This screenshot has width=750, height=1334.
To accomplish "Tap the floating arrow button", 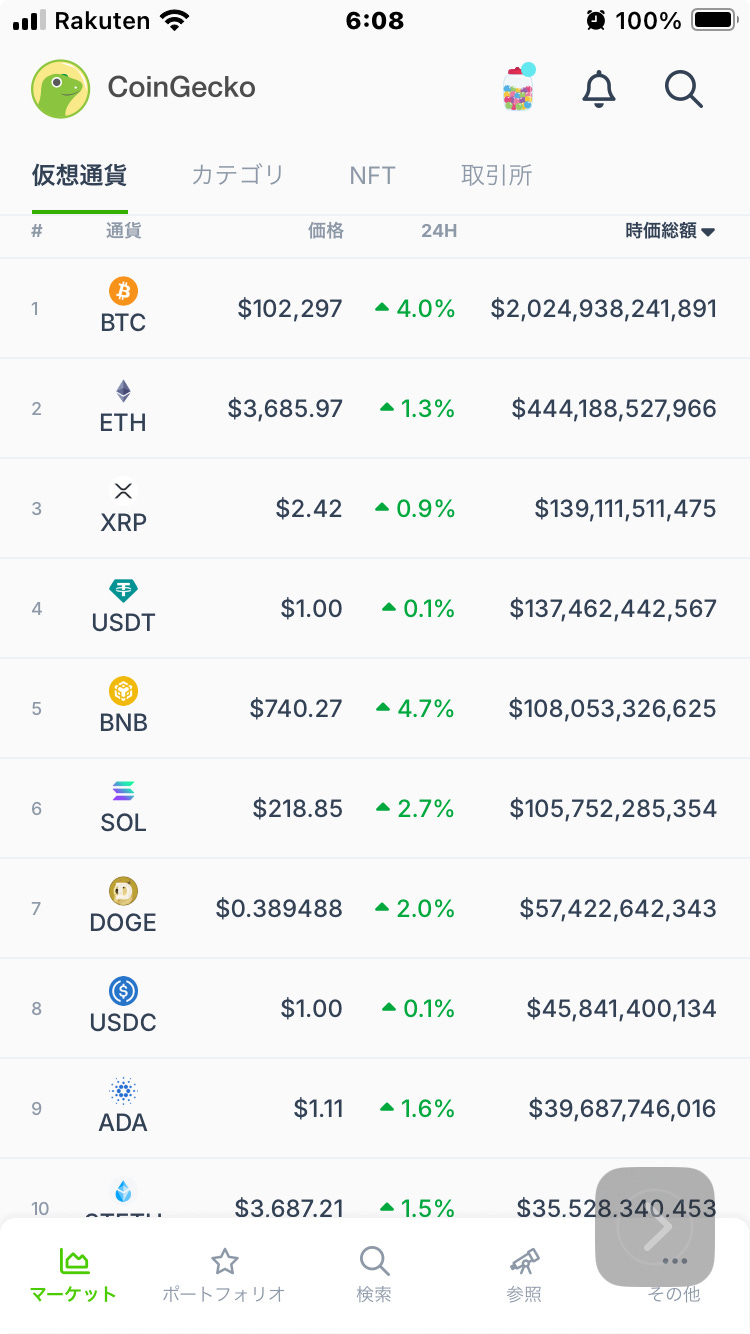I will 655,1227.
